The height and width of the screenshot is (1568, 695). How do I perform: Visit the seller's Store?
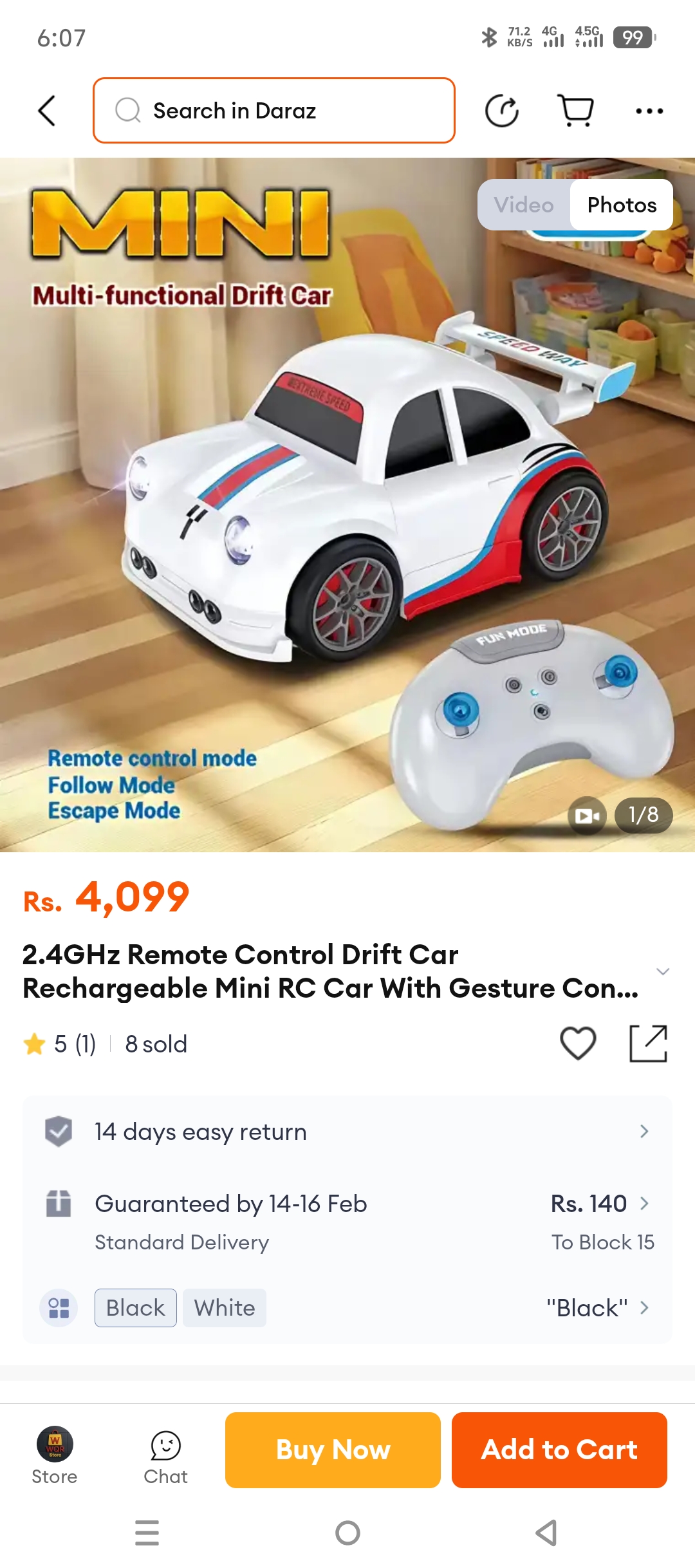pos(55,1456)
